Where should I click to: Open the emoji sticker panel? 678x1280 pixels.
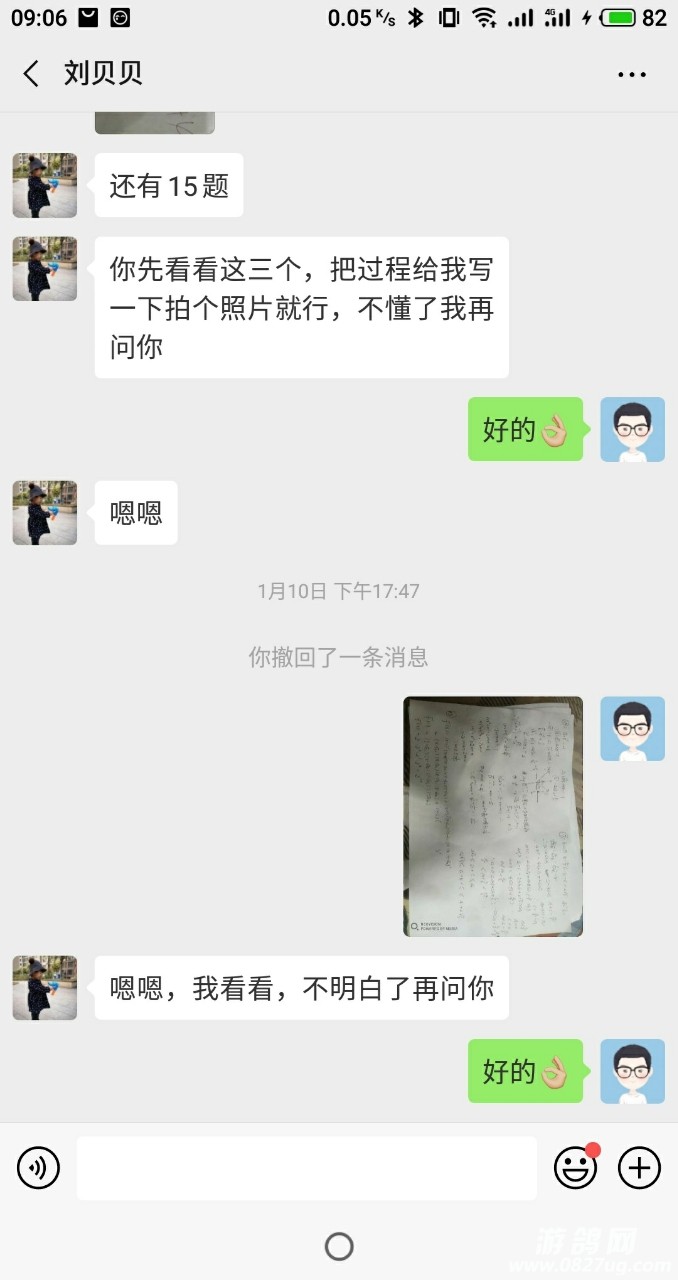pyautogui.click(x=575, y=1167)
